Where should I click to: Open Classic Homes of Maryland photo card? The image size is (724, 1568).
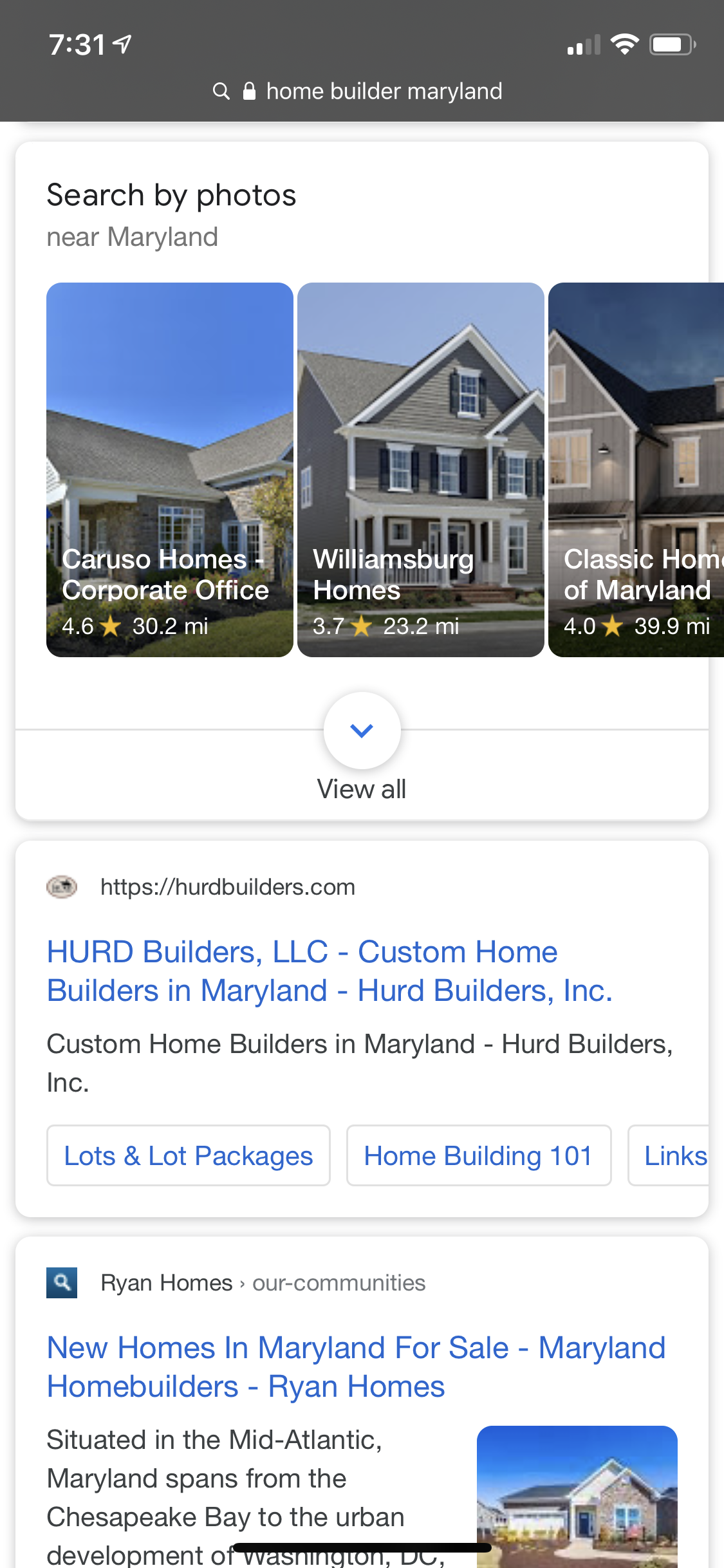(636, 470)
